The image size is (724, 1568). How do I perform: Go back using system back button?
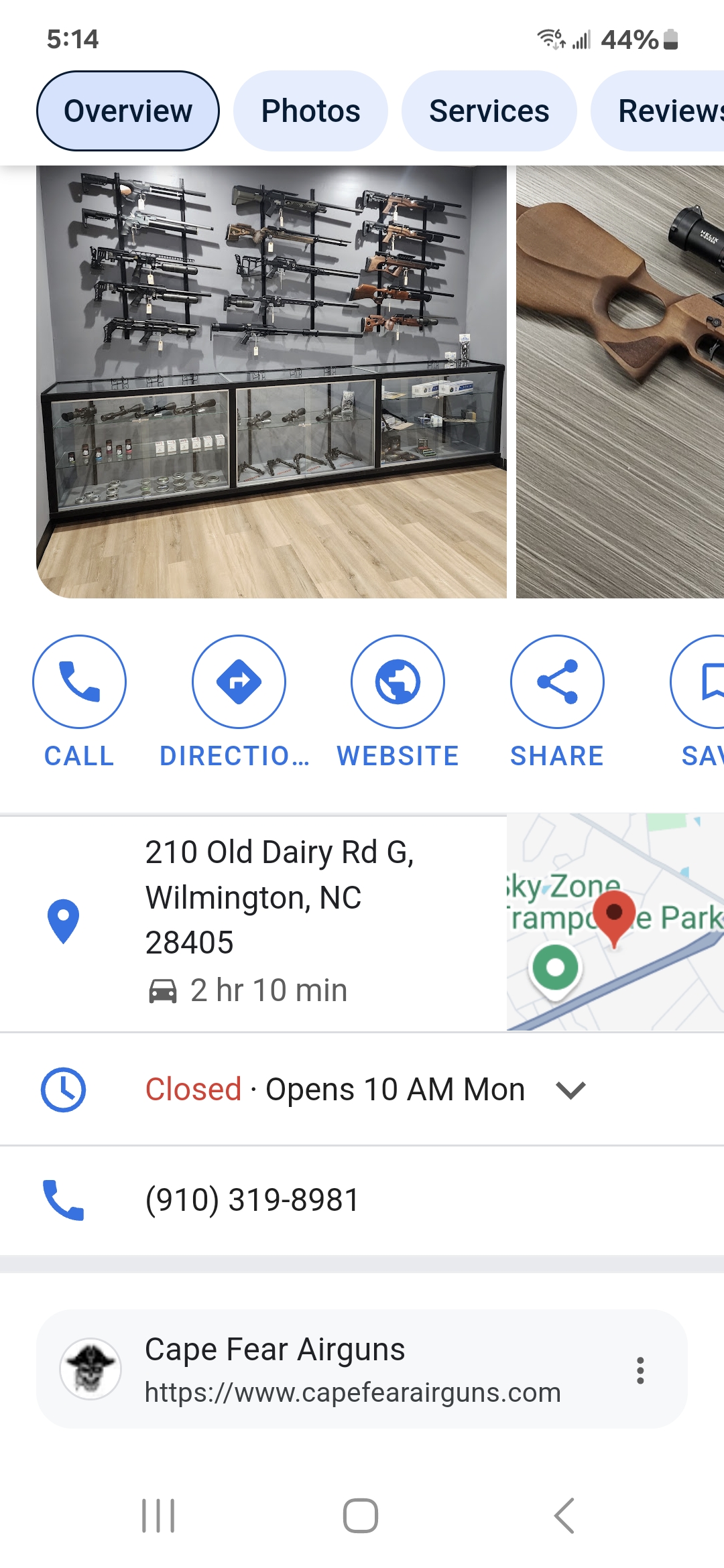(564, 1516)
